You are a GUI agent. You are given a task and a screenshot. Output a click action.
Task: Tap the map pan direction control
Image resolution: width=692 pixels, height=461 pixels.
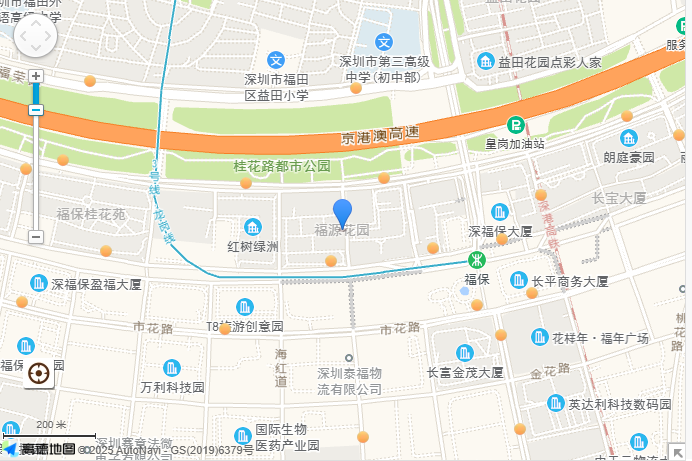coord(36,39)
